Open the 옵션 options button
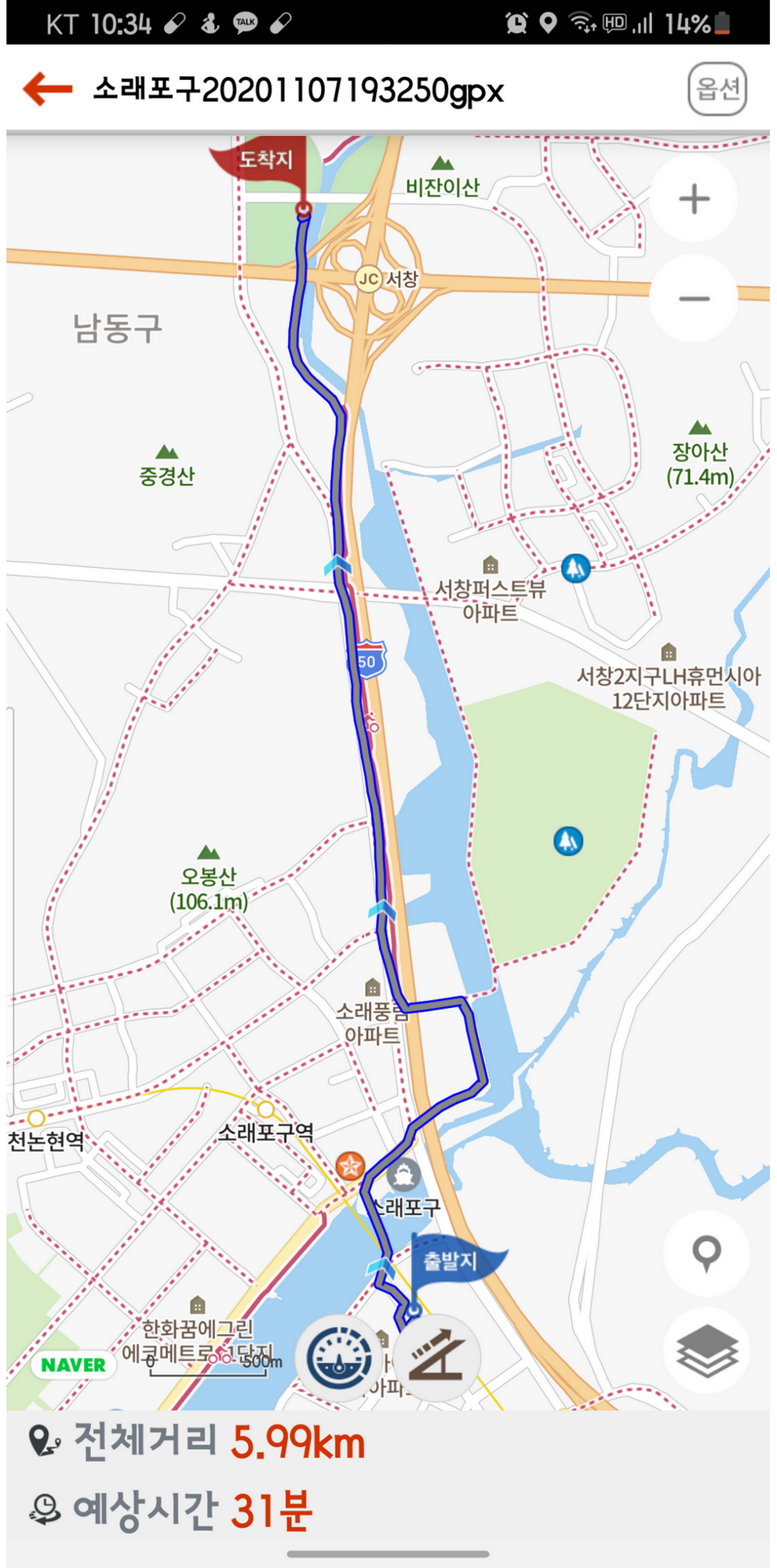This screenshot has width=777, height=1568. (717, 89)
